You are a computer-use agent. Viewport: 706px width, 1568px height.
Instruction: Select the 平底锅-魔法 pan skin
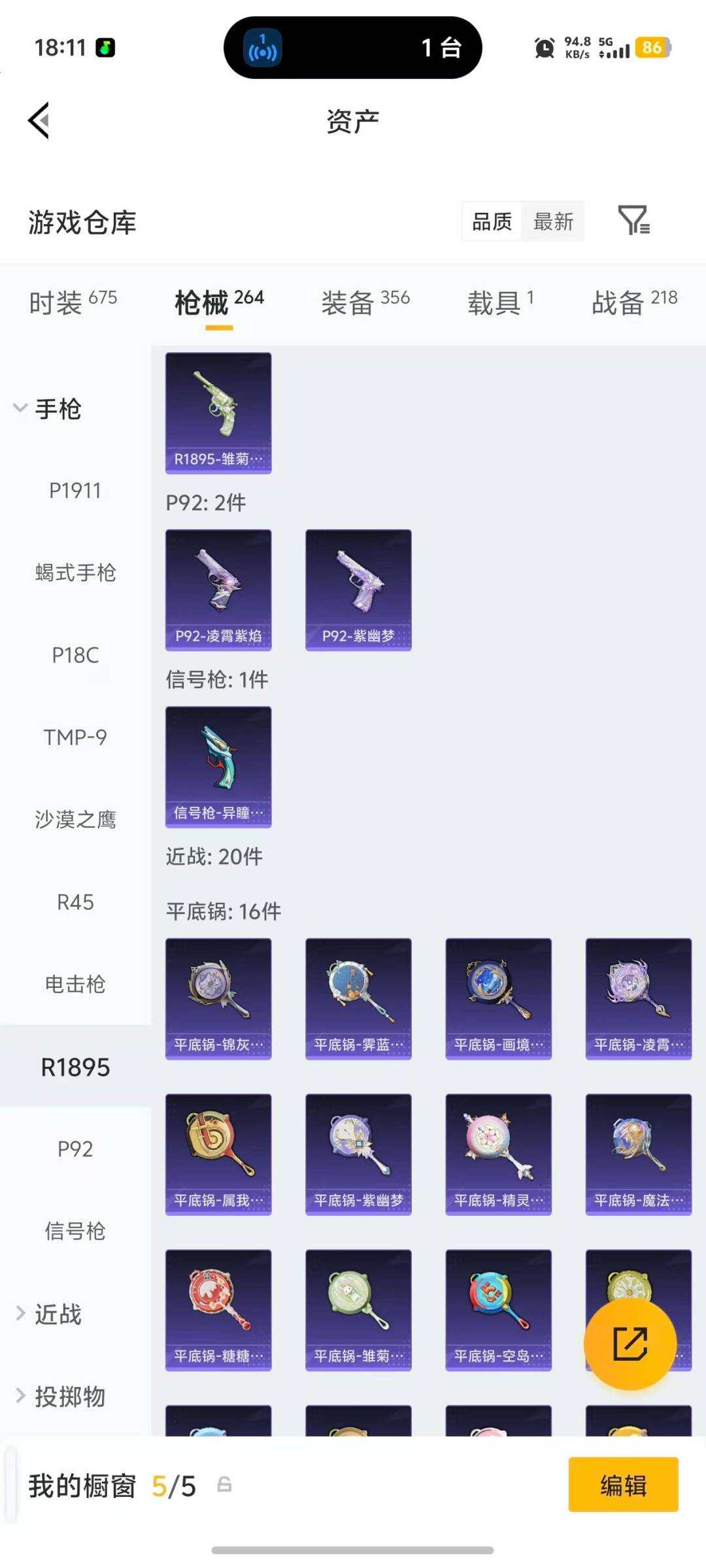click(x=638, y=1154)
